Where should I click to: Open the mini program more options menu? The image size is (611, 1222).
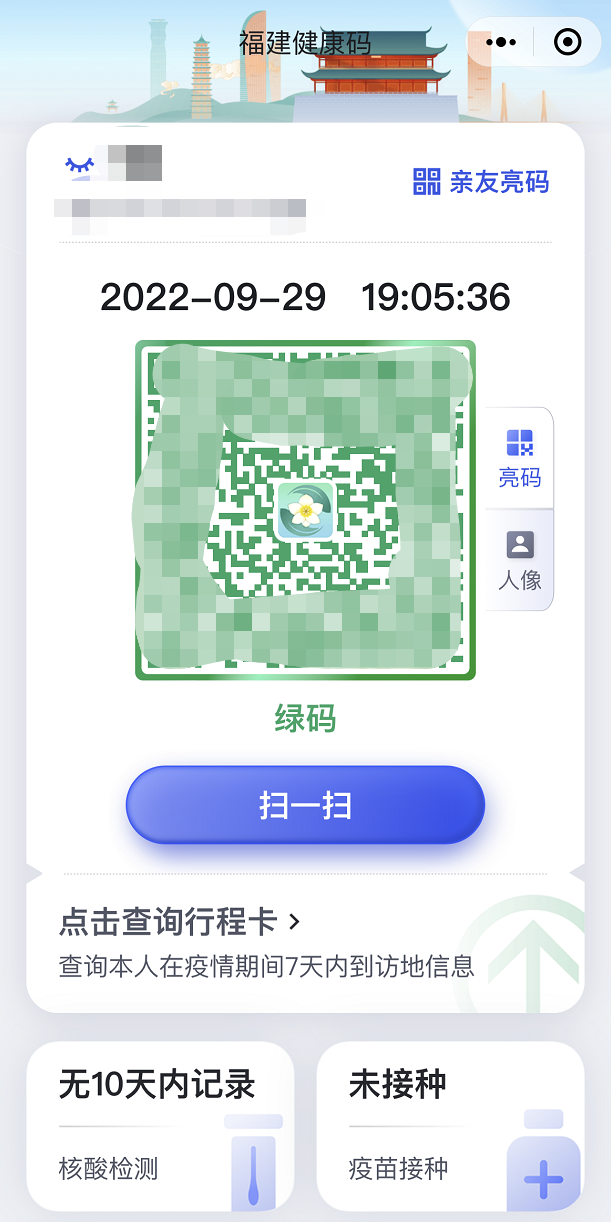point(501,42)
